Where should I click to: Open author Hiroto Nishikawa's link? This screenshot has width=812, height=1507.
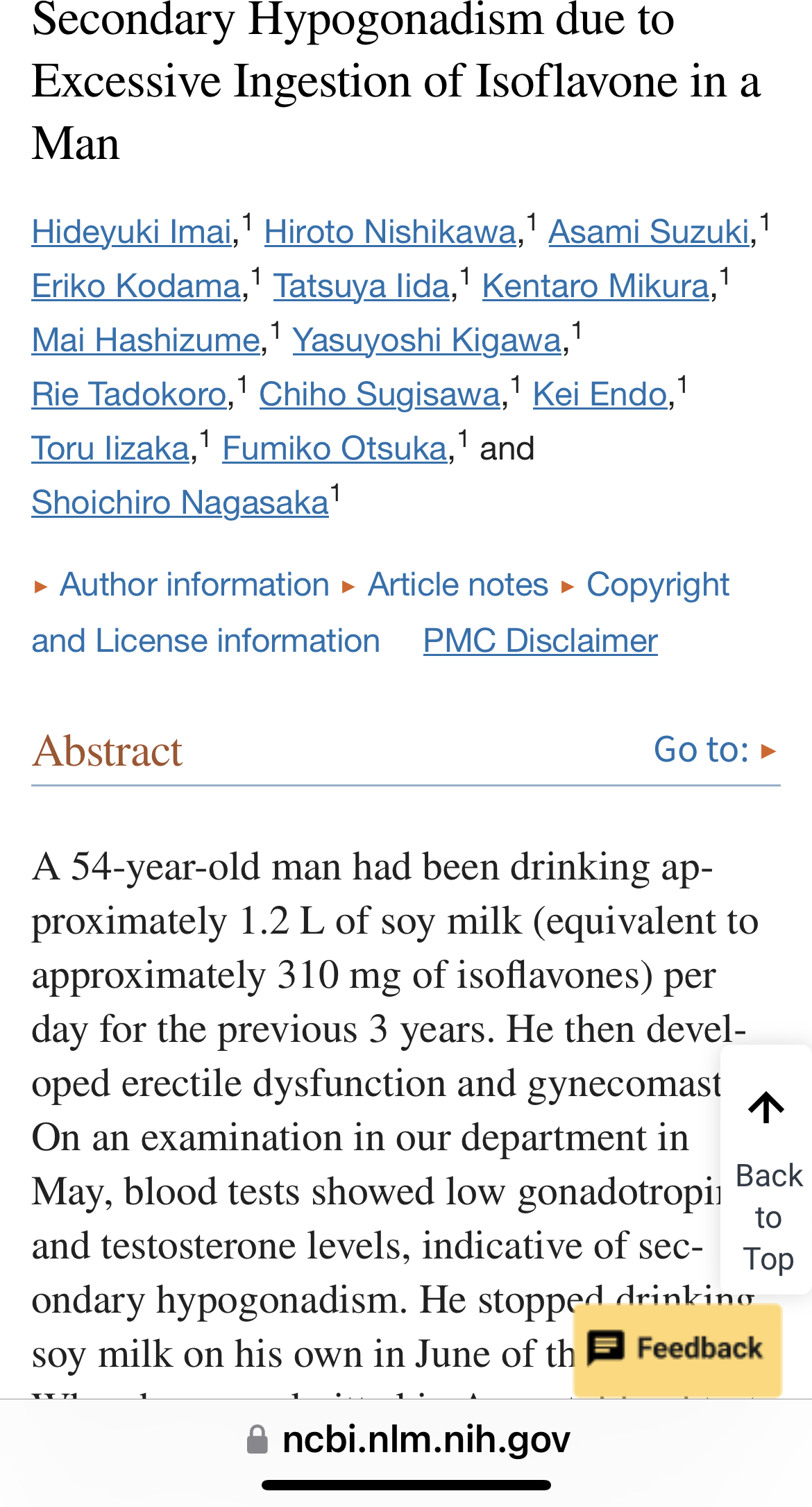click(391, 232)
